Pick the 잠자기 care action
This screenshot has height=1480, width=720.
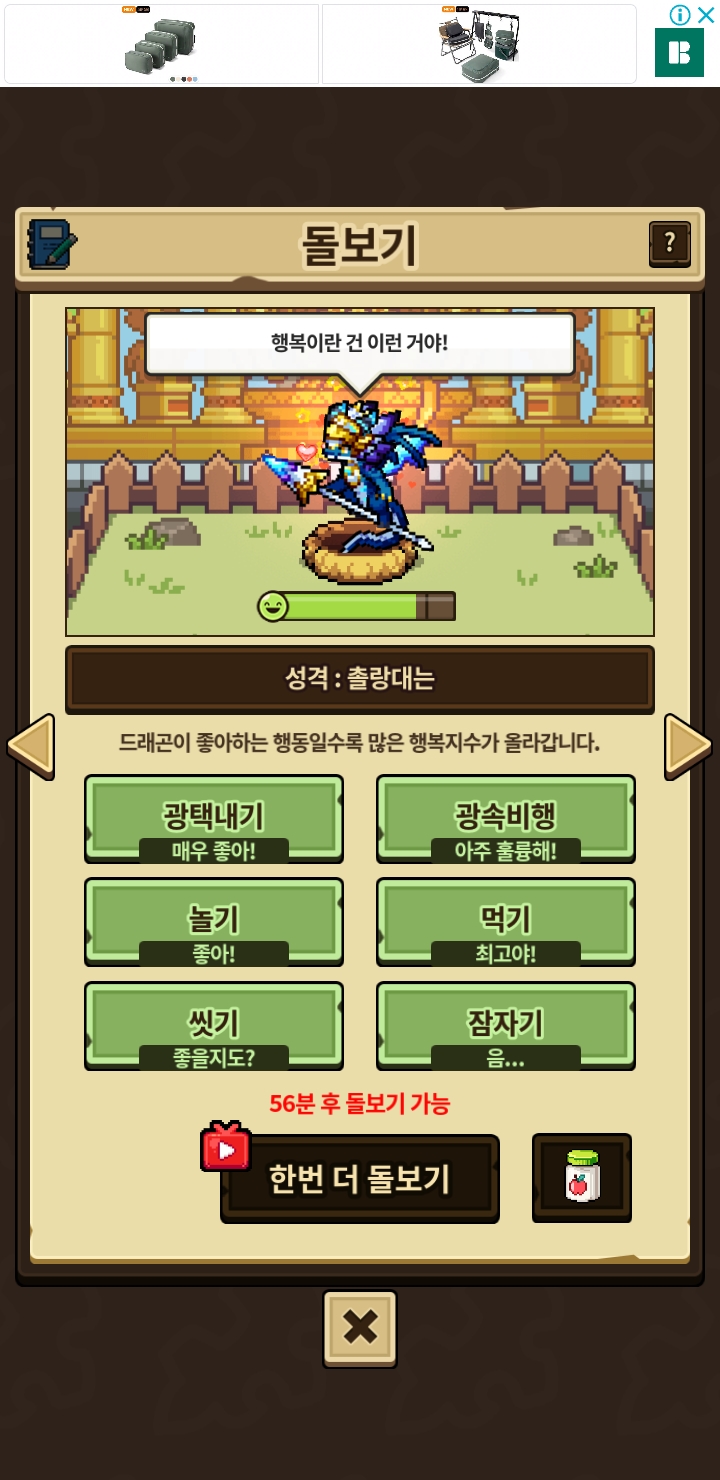505,1025
